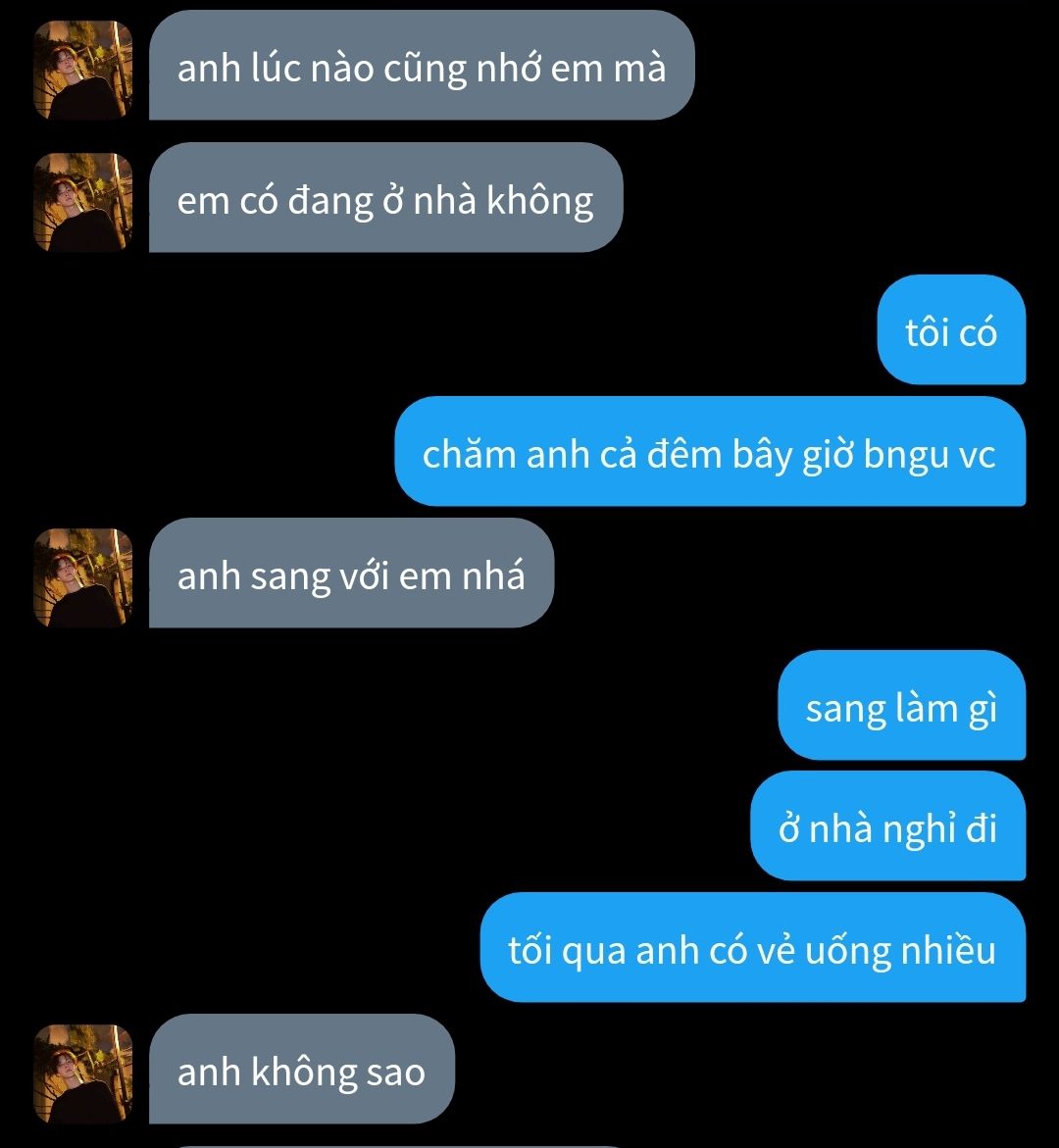Tap avatar next to "em có đang ở nhà không"
This screenshot has height=1148, width=1059.
coord(83,202)
